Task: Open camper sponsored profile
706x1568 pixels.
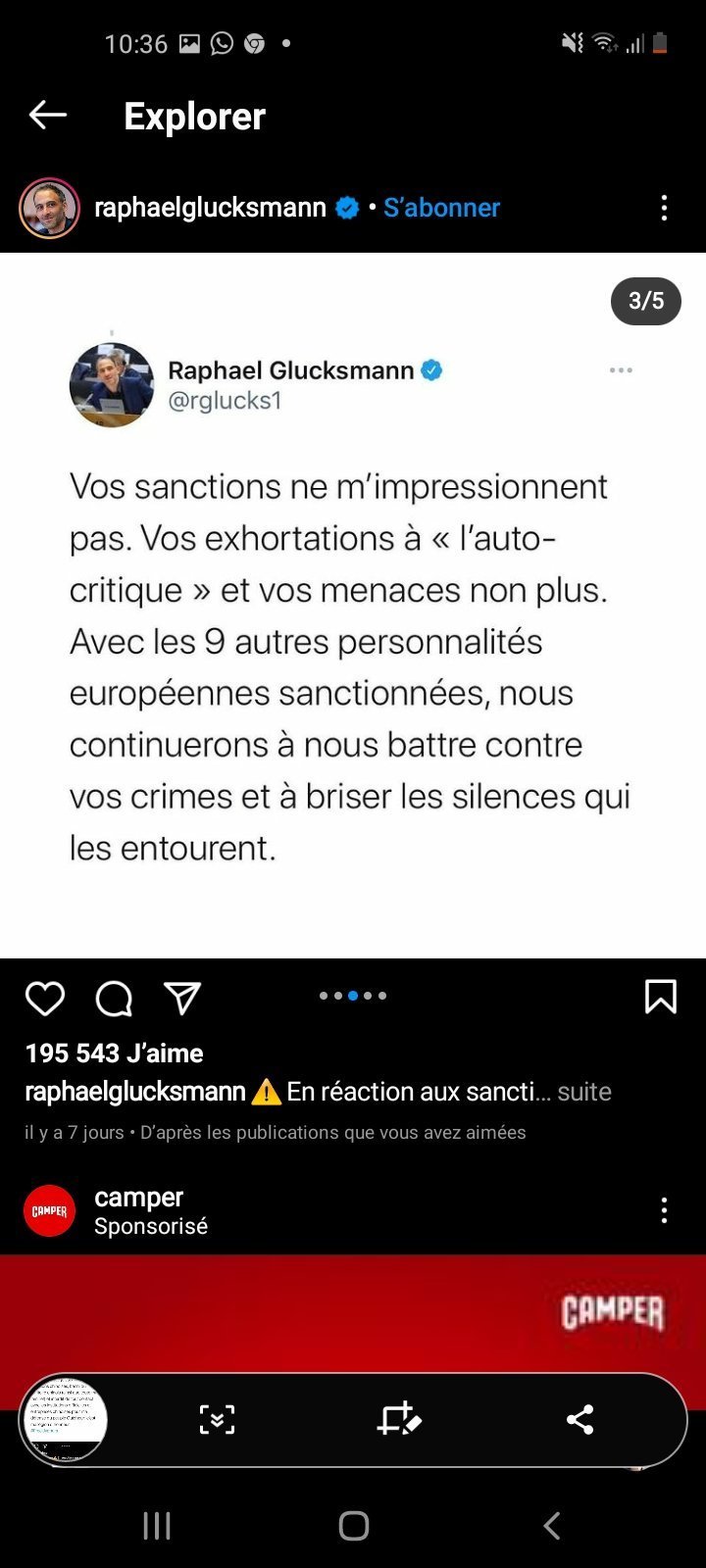Action: click(138, 1198)
